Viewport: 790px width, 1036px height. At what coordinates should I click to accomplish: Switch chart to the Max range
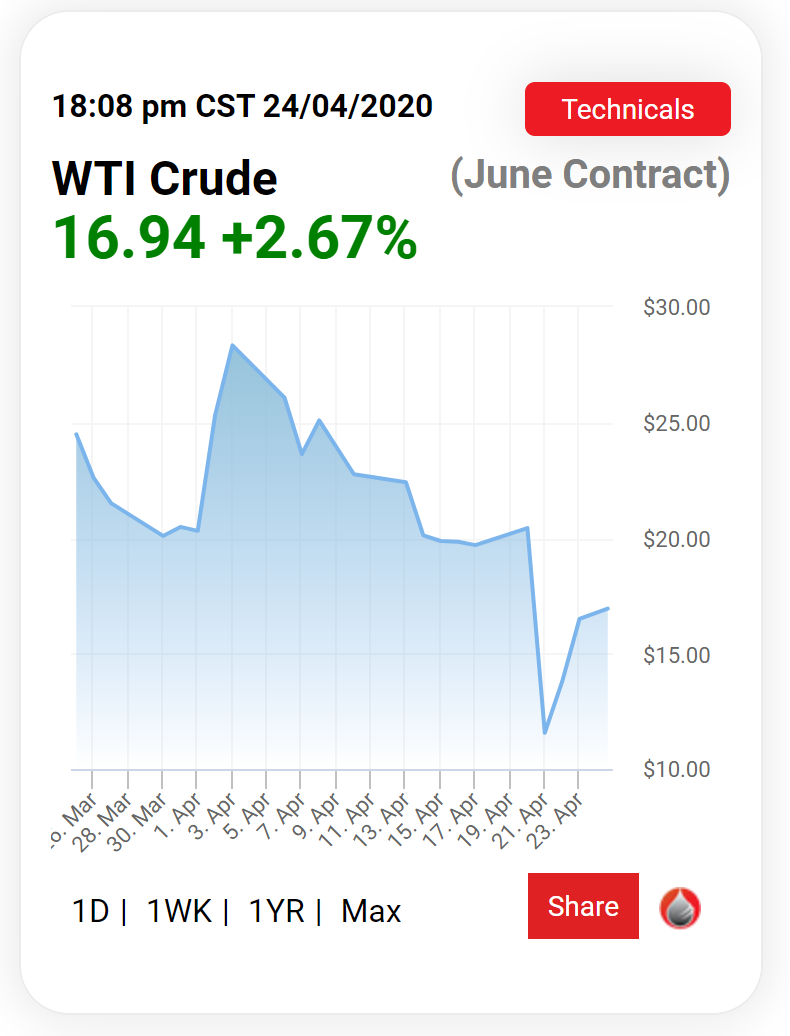pos(371,911)
